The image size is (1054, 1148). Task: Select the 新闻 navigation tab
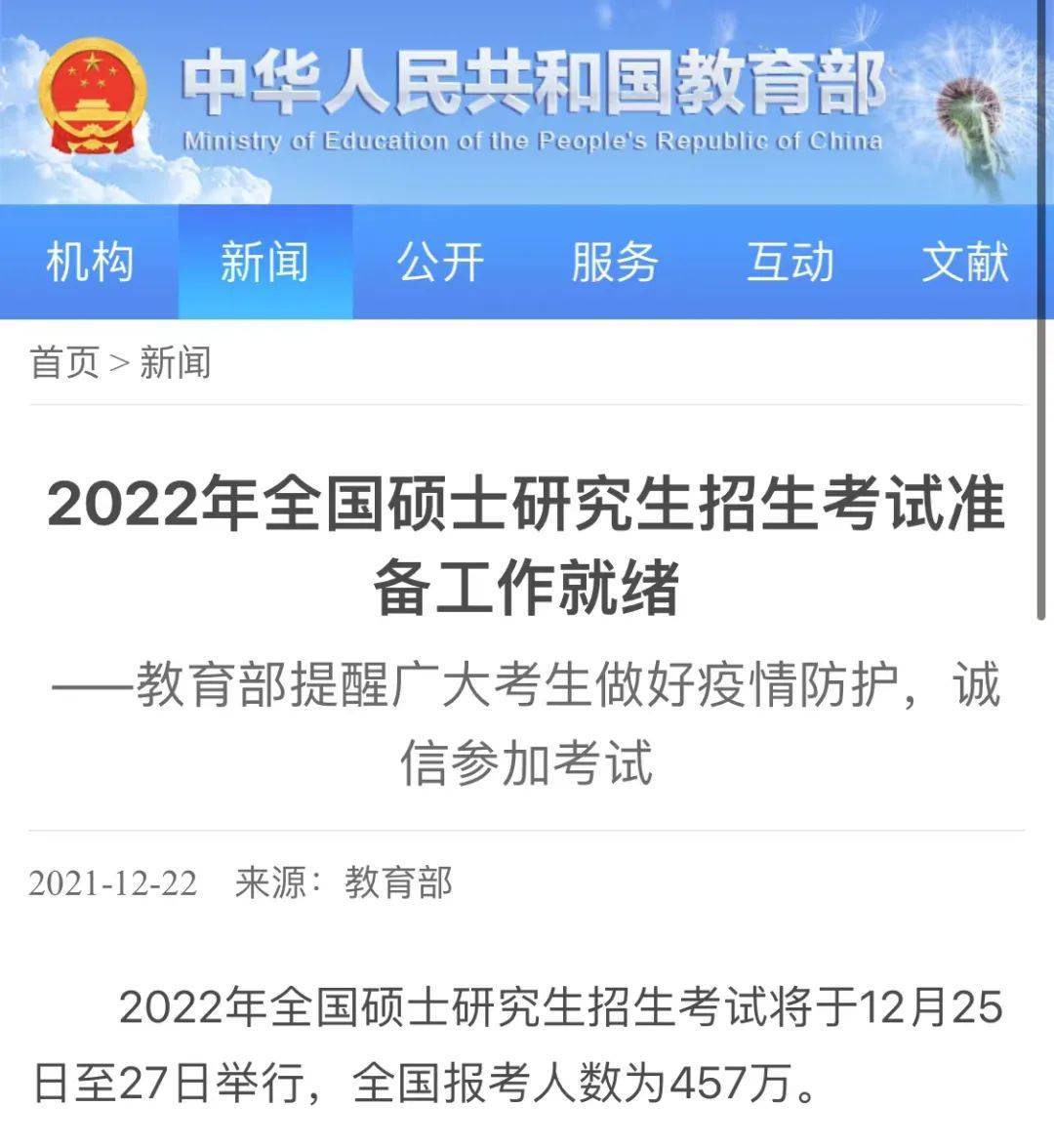(264, 263)
